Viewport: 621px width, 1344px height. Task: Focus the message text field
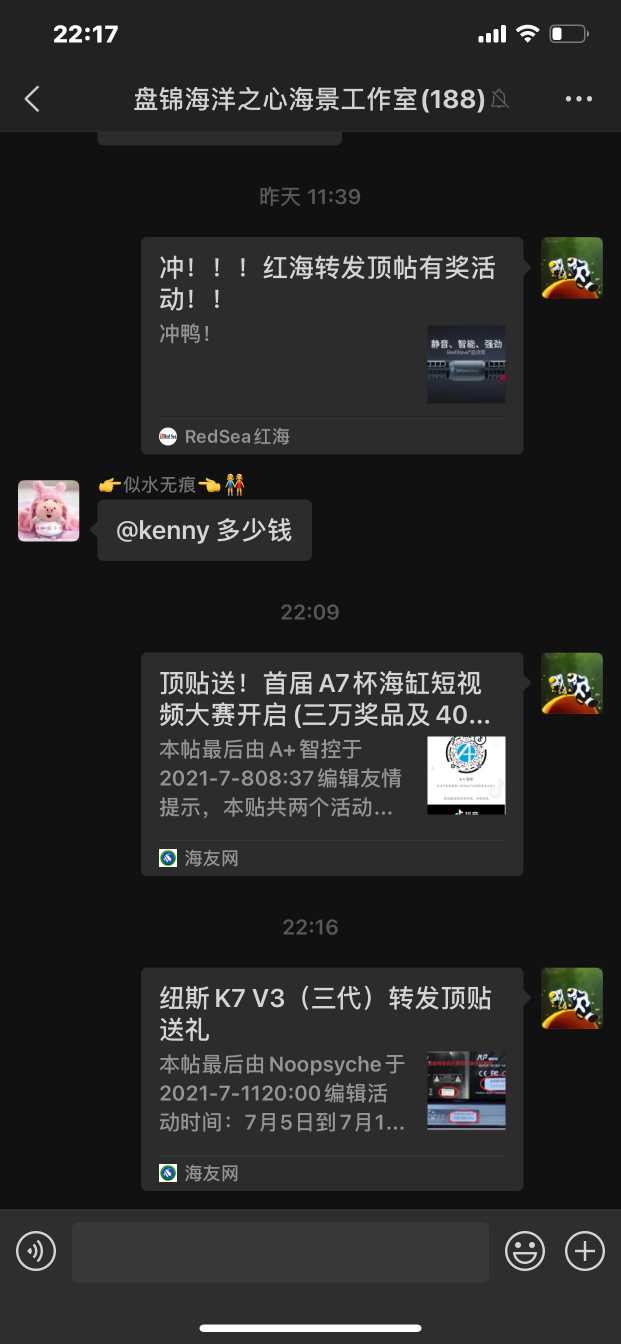(280, 1252)
